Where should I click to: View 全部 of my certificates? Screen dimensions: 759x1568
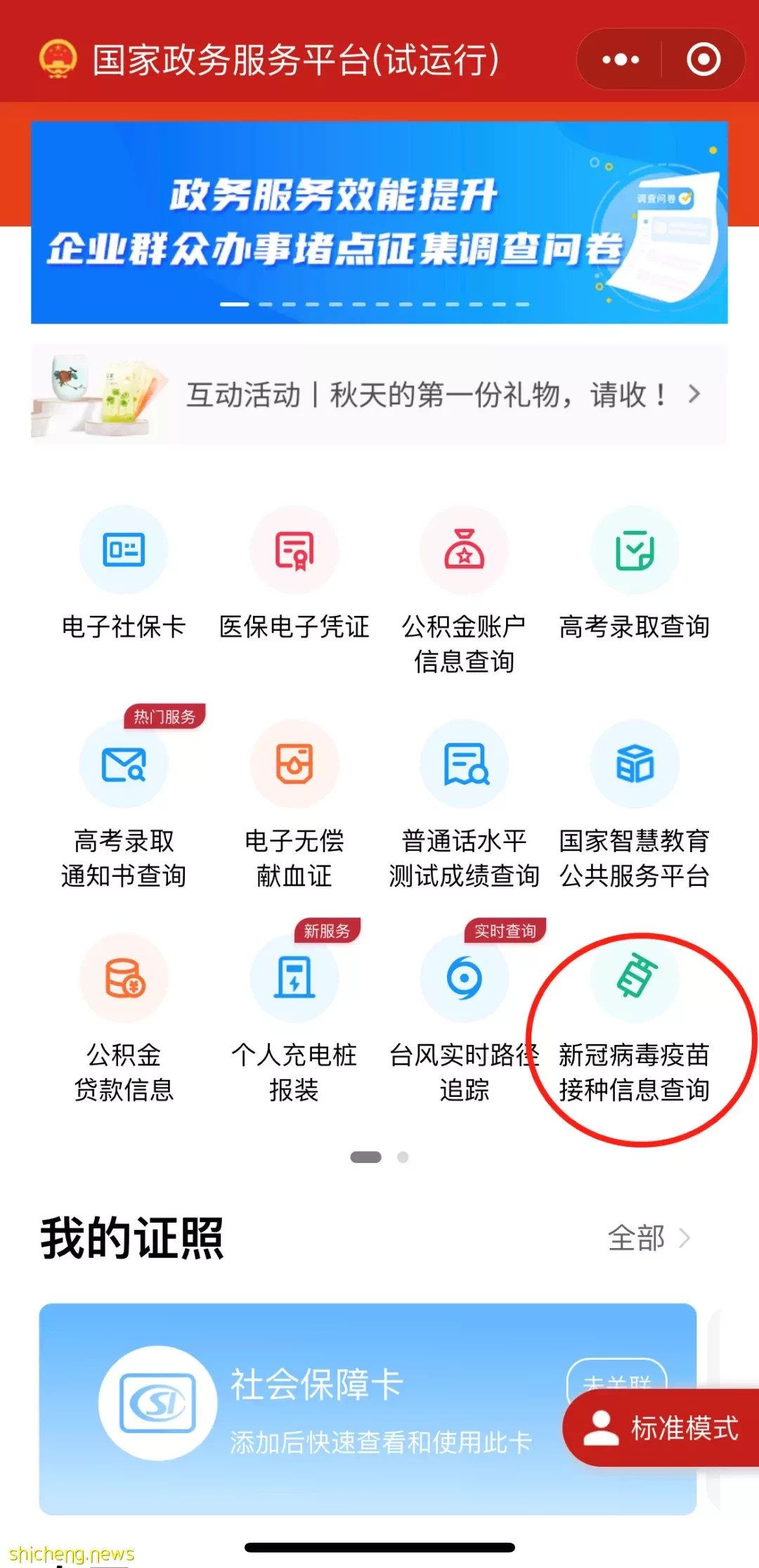coord(648,1238)
